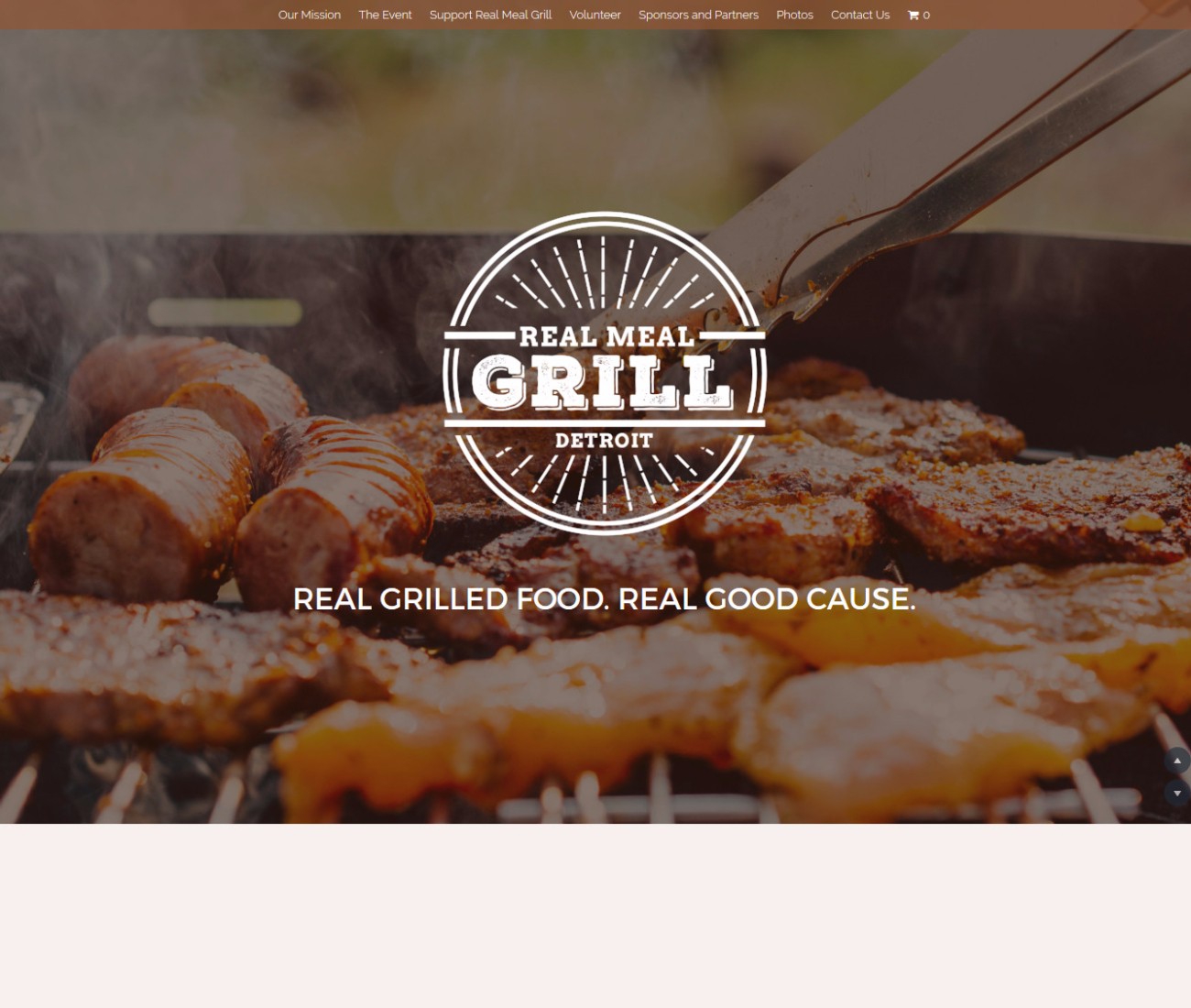The height and width of the screenshot is (1008, 1191).
Task: Tap the up arrow section button
Action: (1176, 761)
